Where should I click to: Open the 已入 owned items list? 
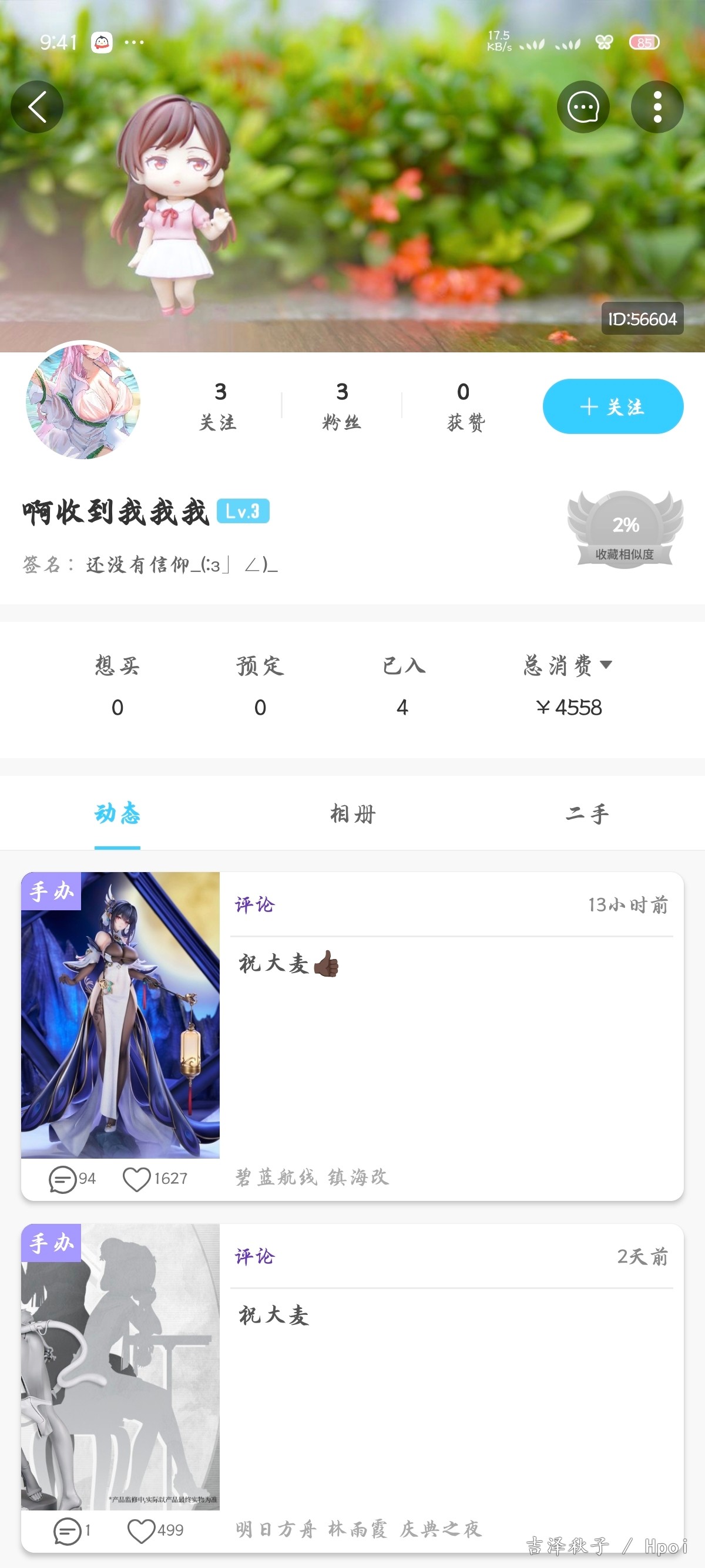click(403, 687)
